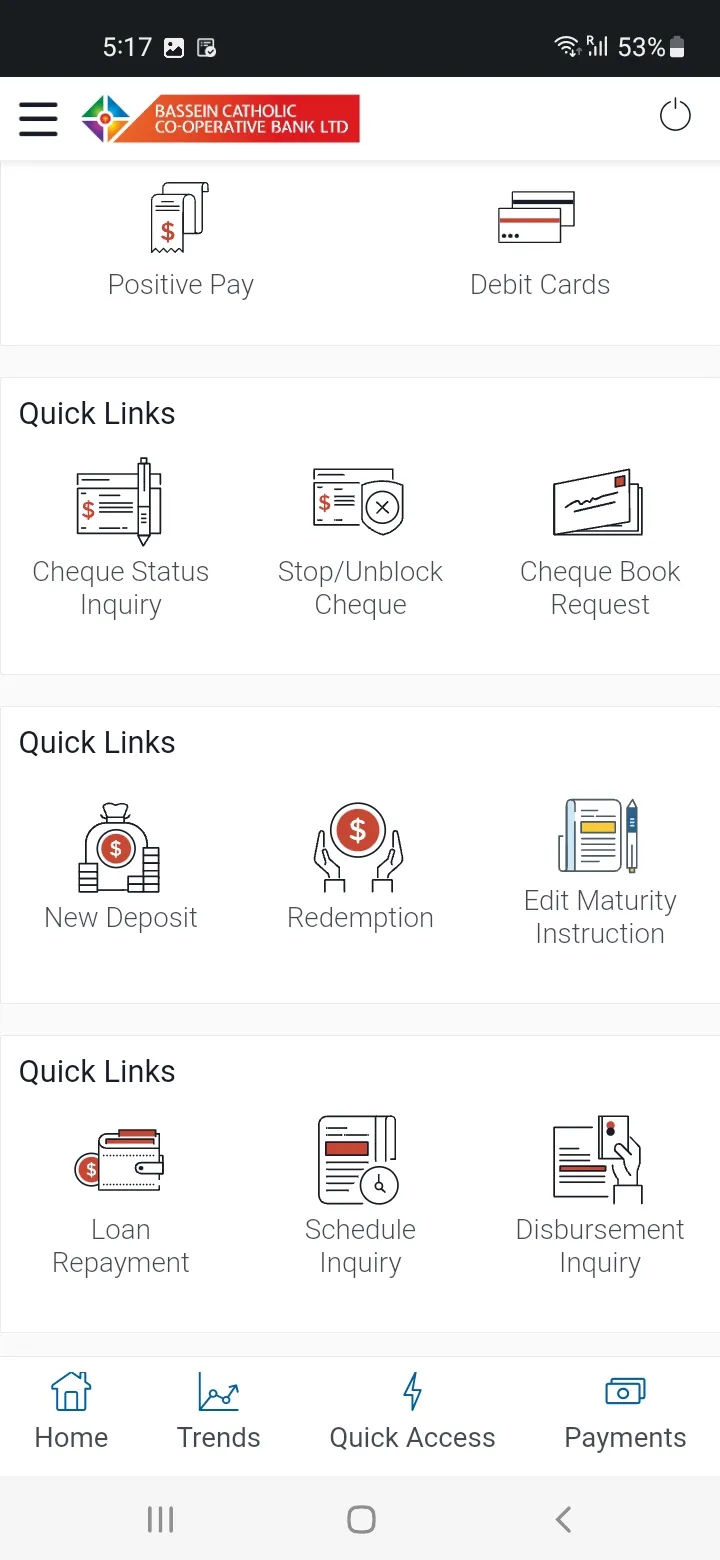View Schedule Inquiry
This screenshot has height=1560, width=720.
point(360,1197)
